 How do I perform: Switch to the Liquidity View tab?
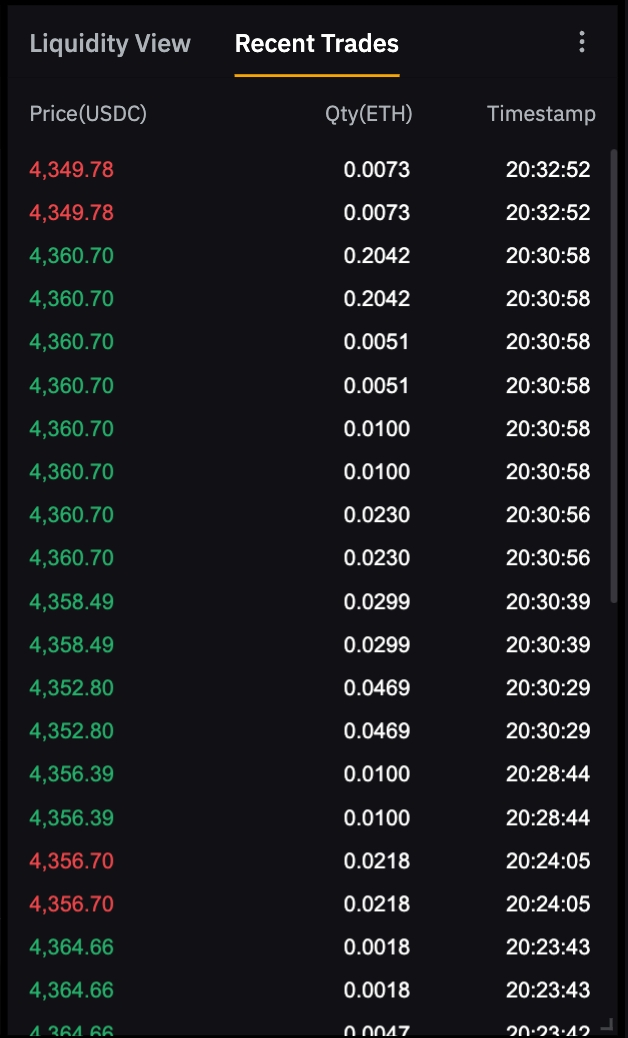coord(110,44)
